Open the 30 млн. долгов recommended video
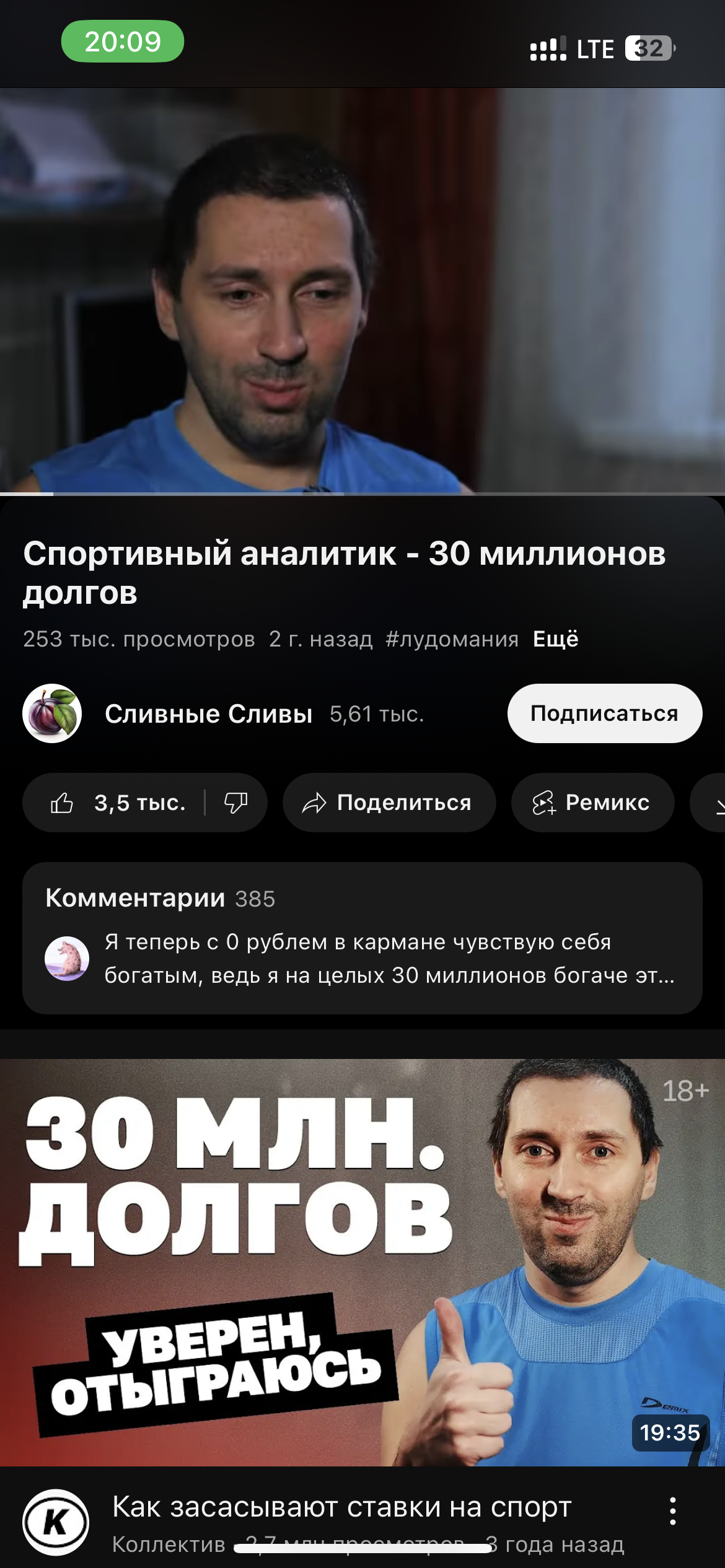Image resolution: width=725 pixels, height=1568 pixels. click(x=362, y=1262)
